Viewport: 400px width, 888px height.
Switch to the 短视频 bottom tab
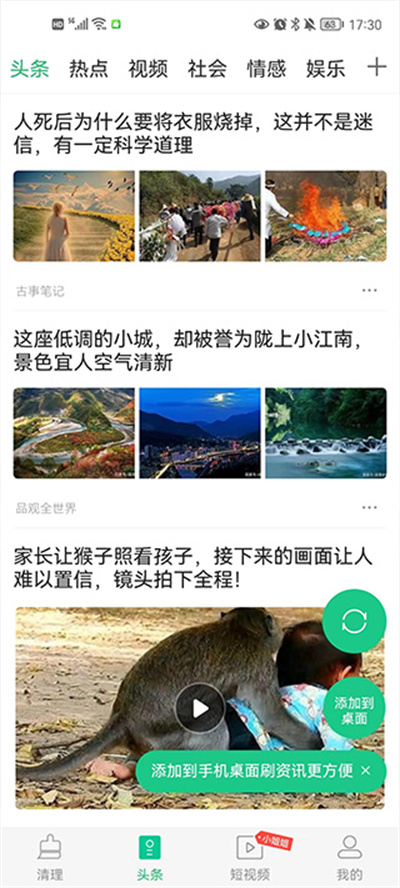[x=249, y=857]
